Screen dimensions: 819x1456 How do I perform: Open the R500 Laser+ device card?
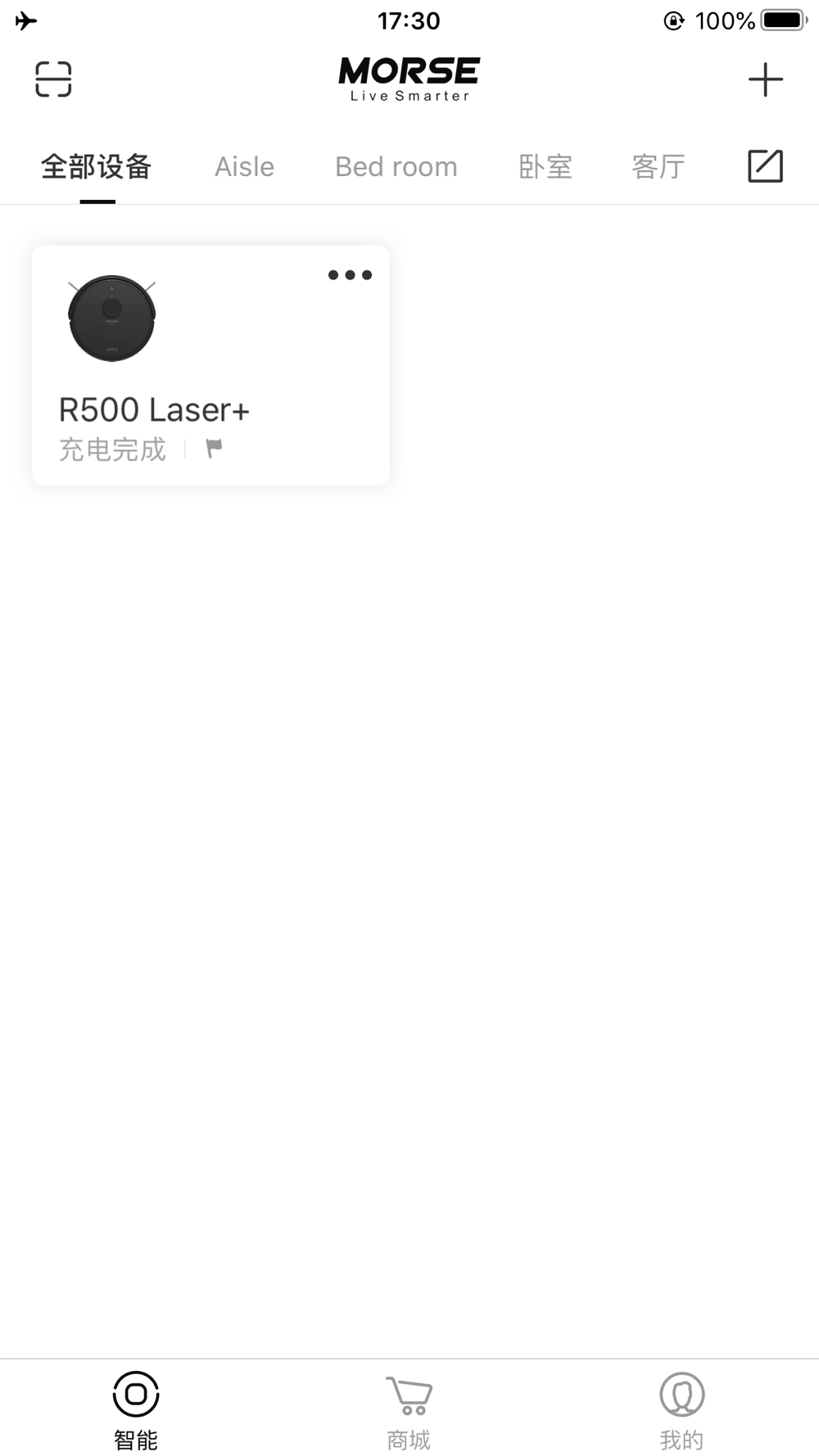click(x=210, y=365)
